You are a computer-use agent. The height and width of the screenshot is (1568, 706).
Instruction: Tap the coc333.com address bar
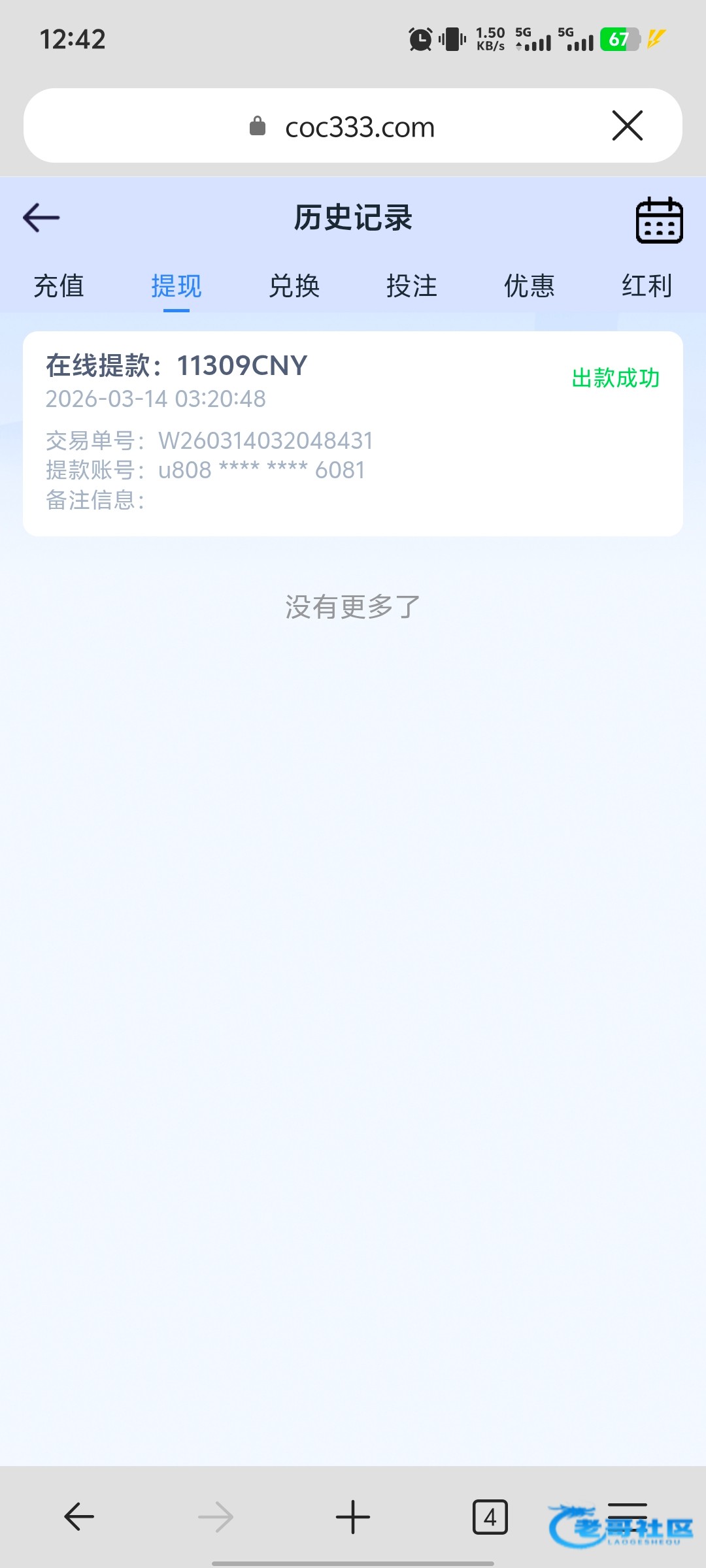(360, 127)
